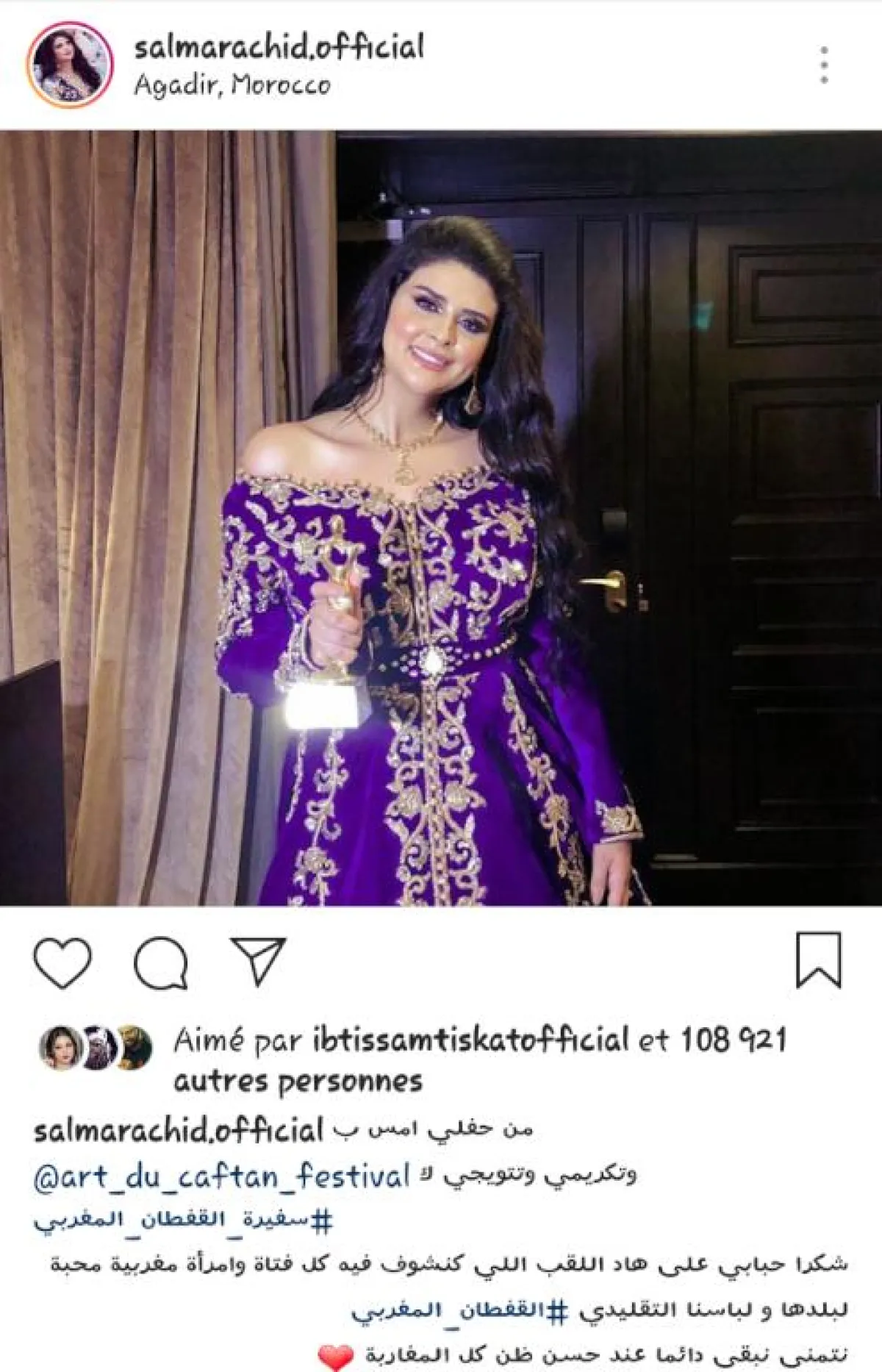The width and height of the screenshot is (882, 1372).
Task: Bookmark this post
Action: [x=818, y=960]
